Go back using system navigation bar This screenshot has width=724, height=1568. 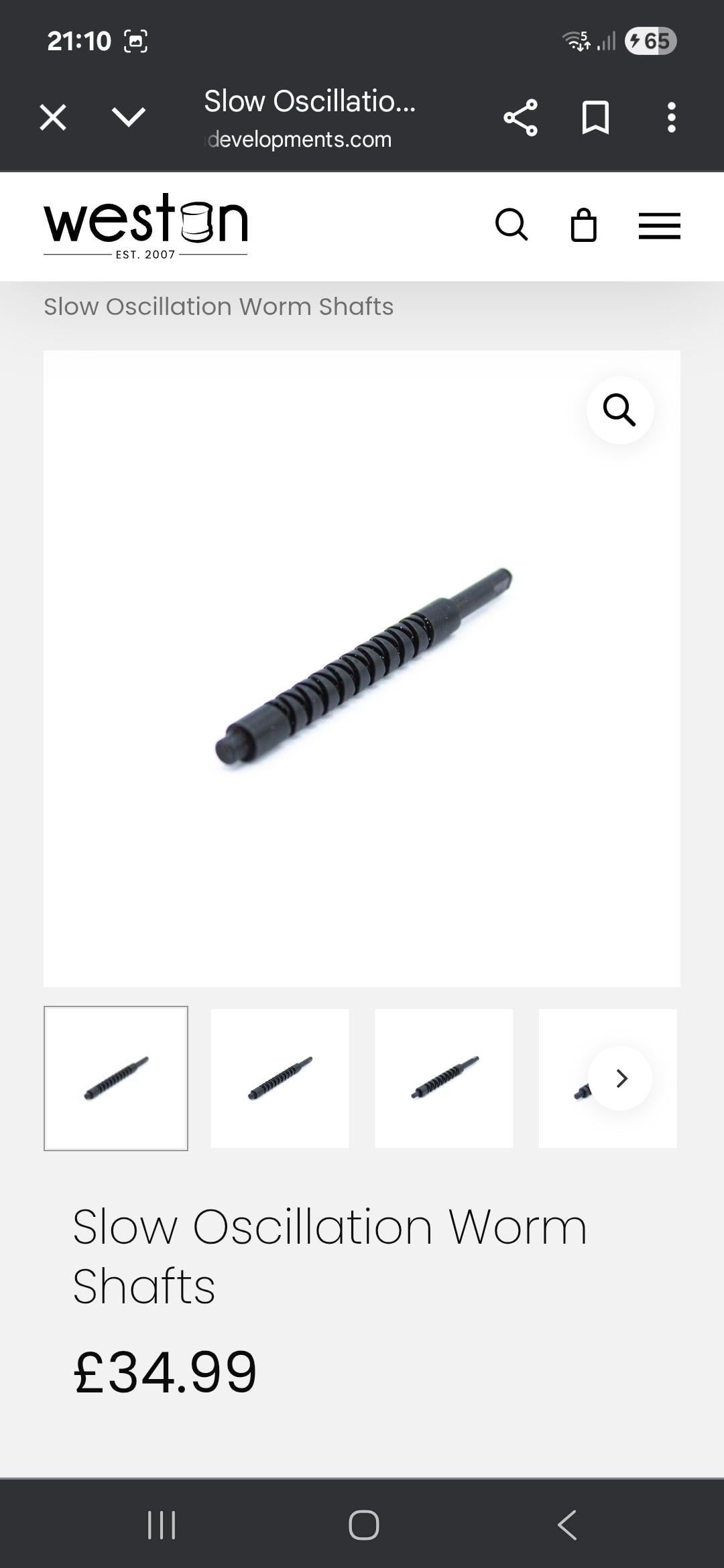click(567, 1525)
